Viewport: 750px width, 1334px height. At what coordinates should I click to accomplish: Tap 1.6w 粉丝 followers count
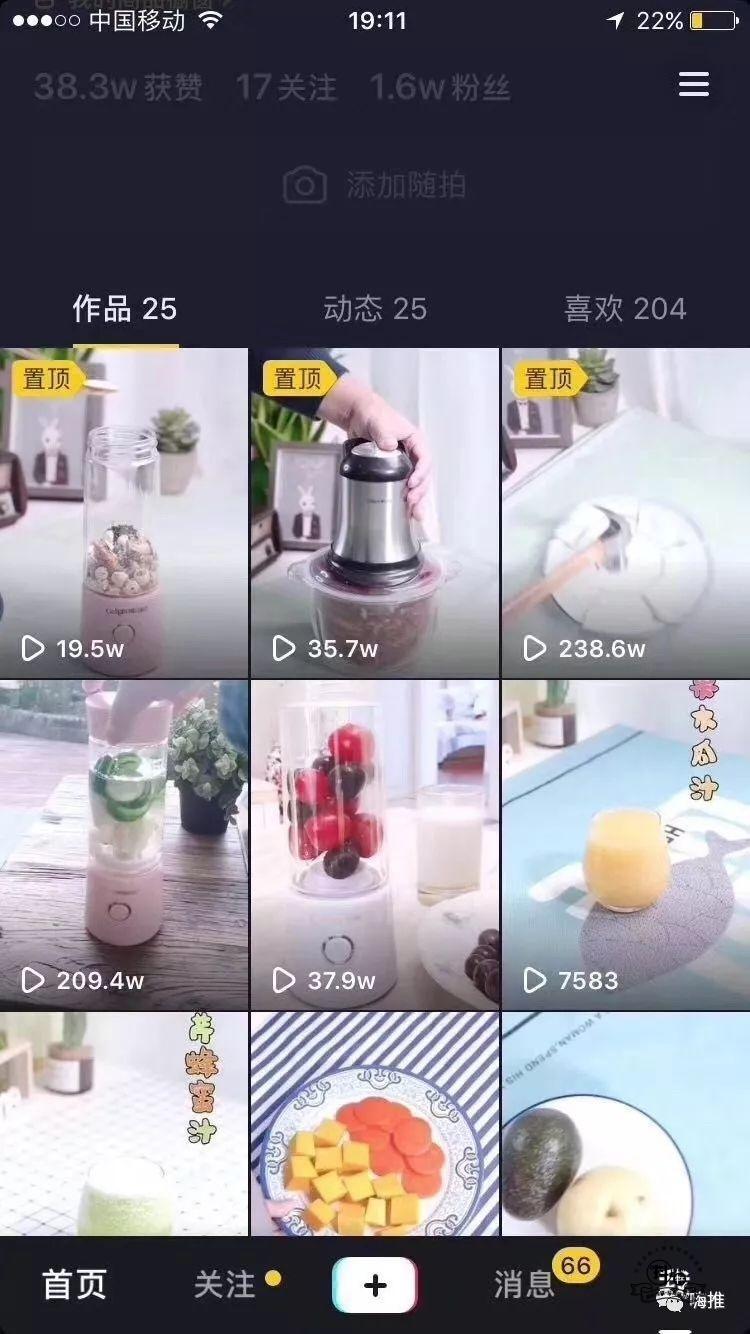[x=440, y=88]
